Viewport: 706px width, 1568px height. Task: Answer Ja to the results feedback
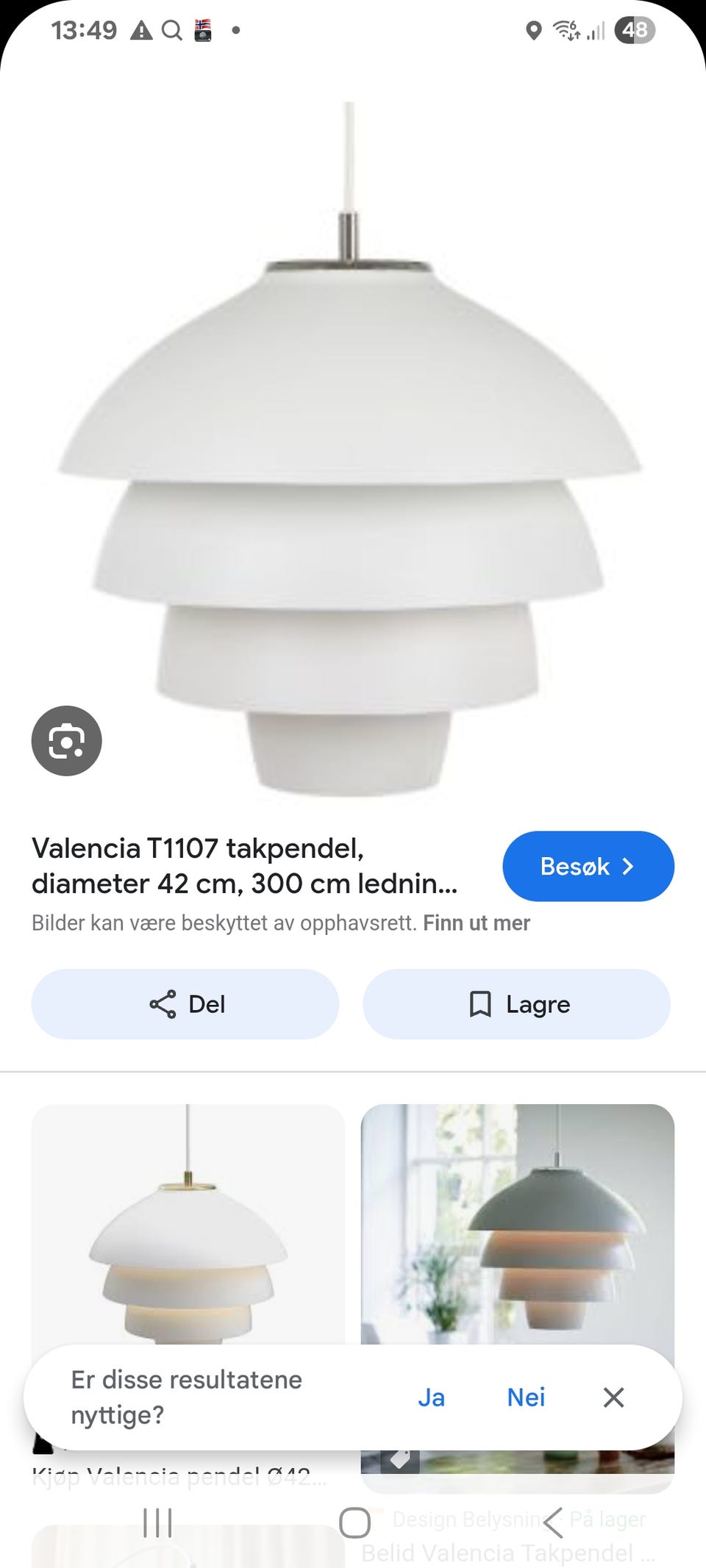point(431,1397)
